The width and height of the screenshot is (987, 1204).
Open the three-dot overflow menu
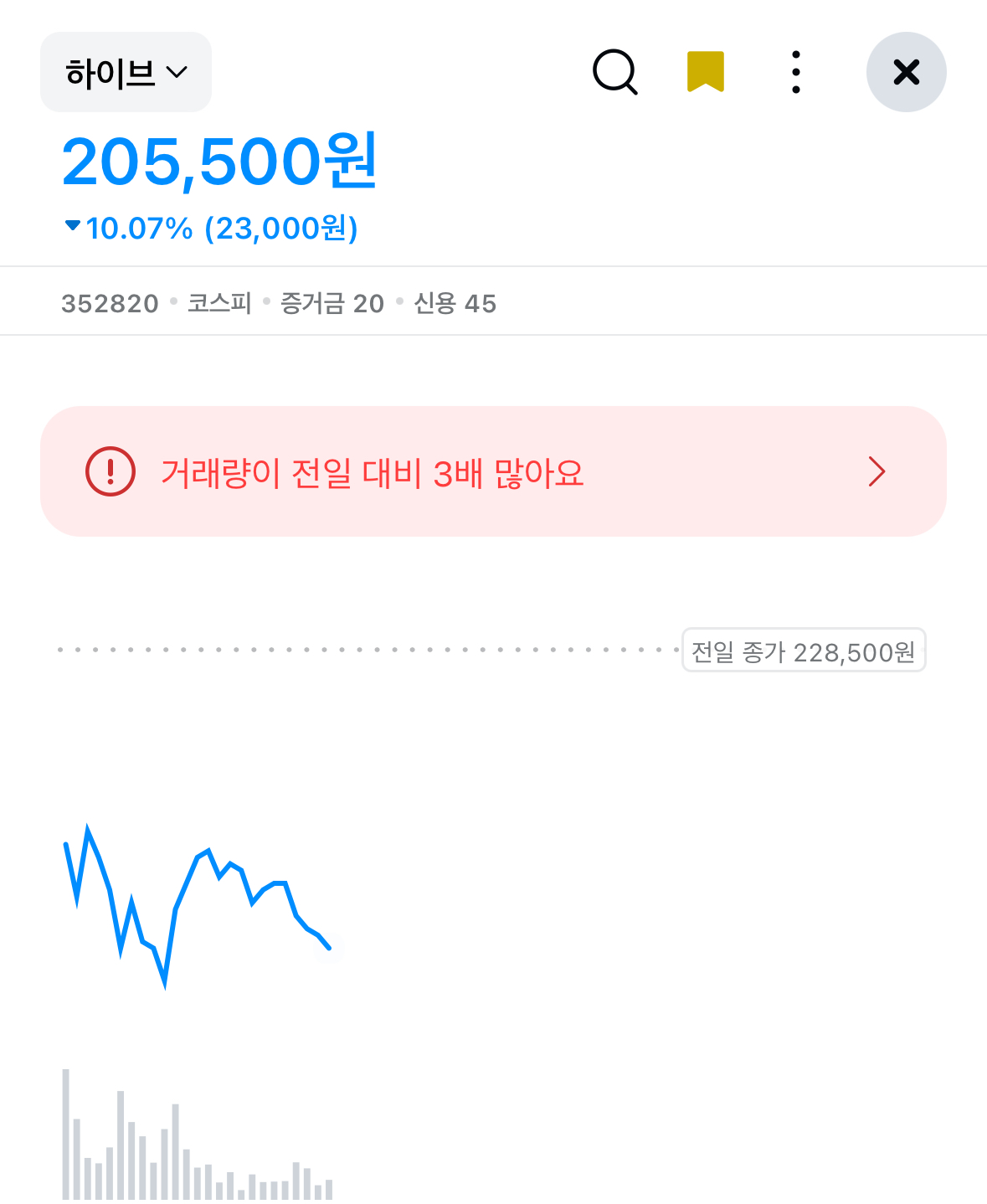(795, 72)
